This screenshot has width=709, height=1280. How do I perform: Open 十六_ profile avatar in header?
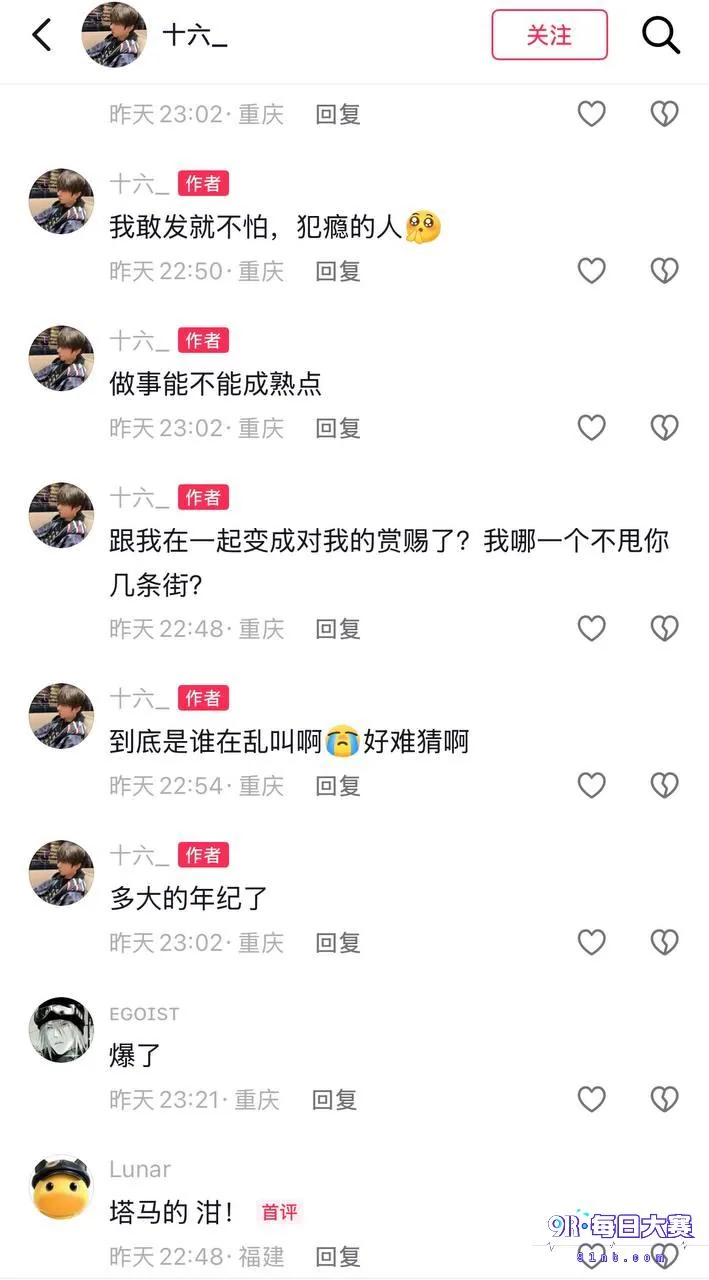[114, 35]
